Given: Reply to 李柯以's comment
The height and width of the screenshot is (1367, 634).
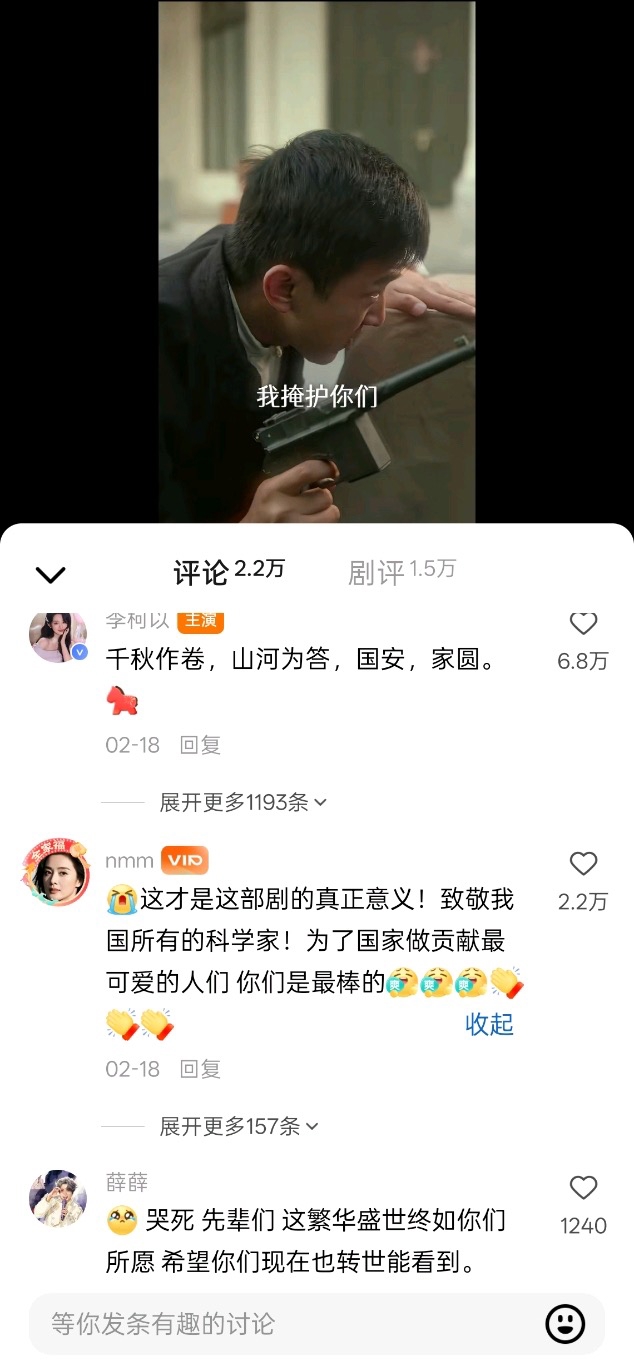Looking at the screenshot, I should (200, 745).
